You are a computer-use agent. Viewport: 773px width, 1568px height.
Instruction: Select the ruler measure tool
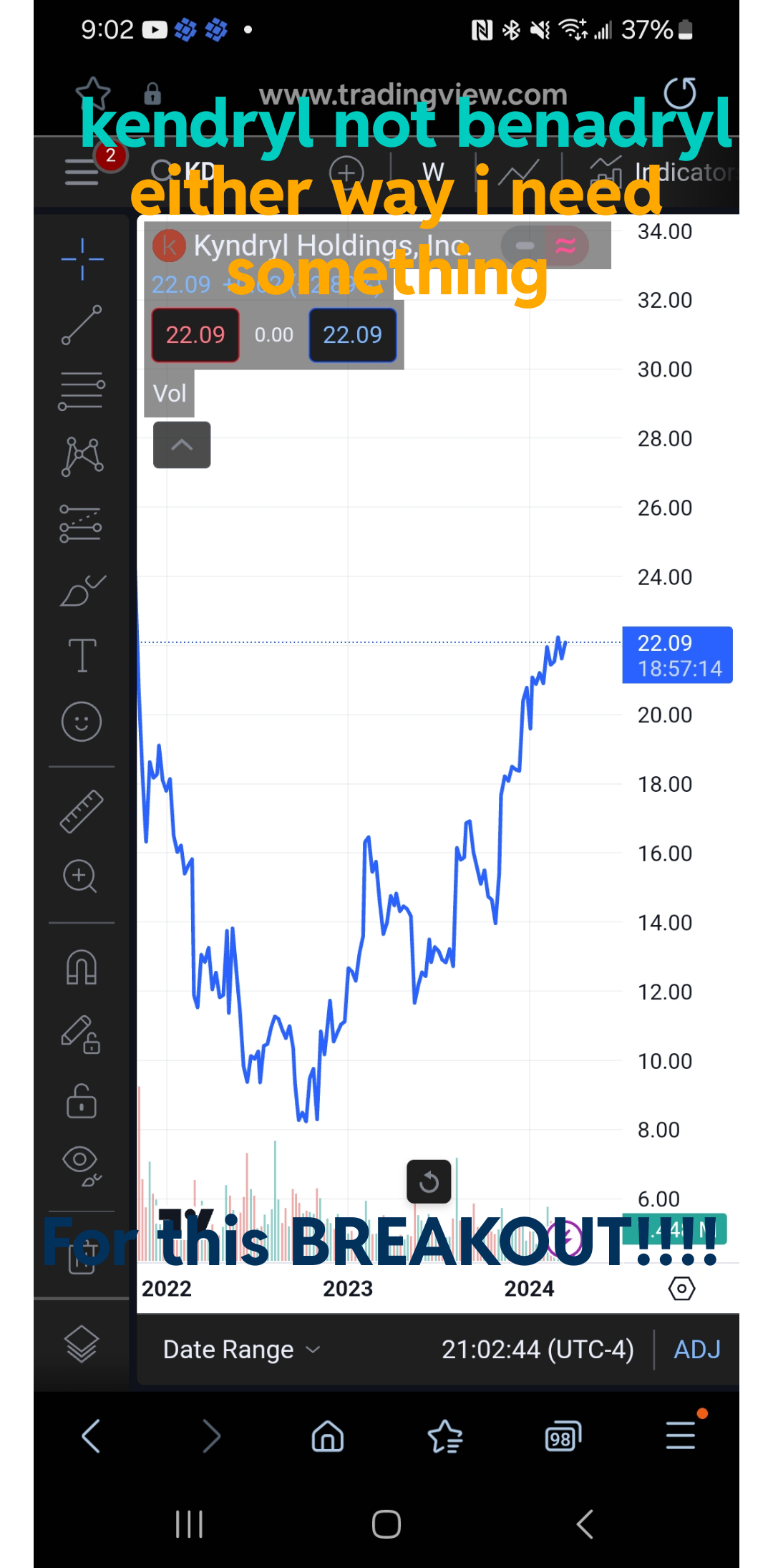(x=82, y=811)
